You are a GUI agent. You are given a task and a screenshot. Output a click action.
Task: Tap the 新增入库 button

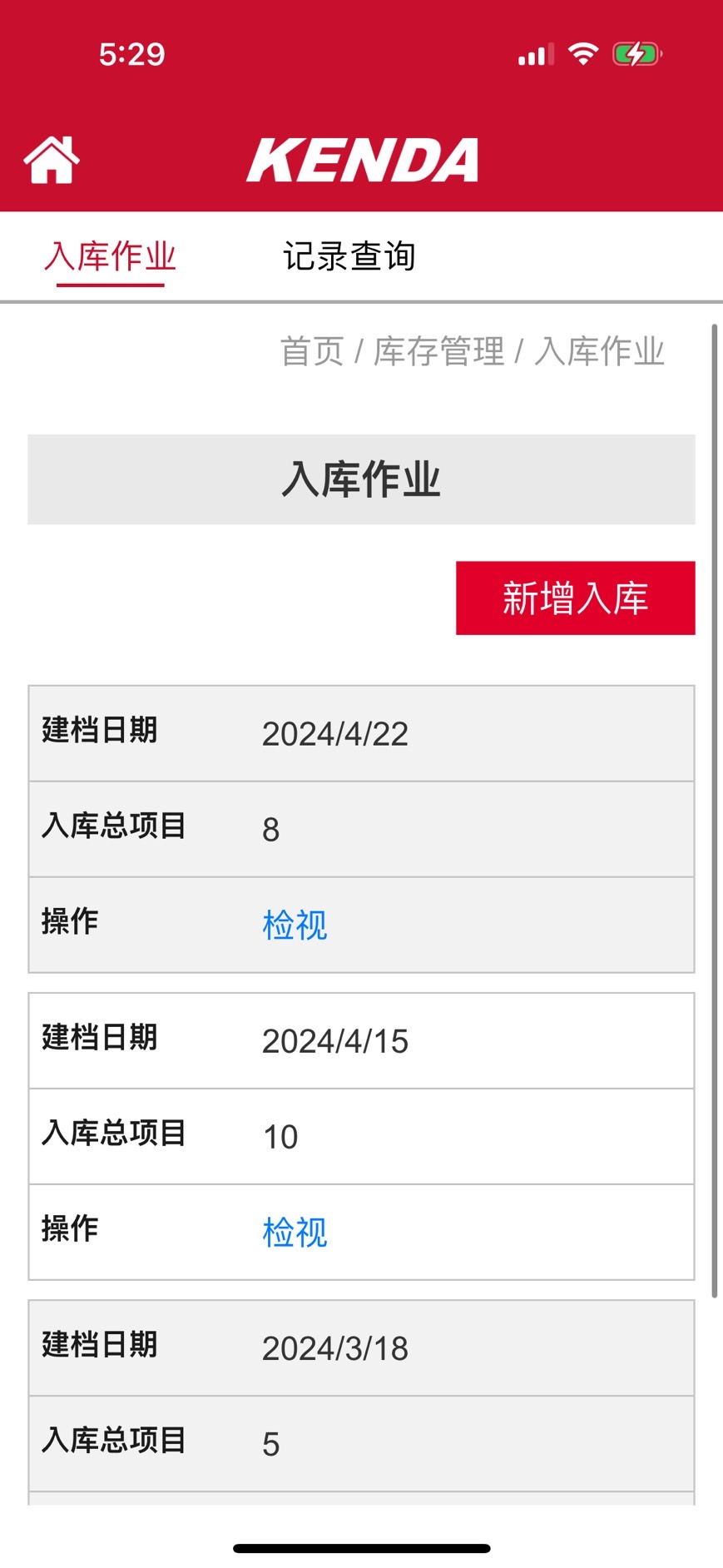tap(575, 598)
